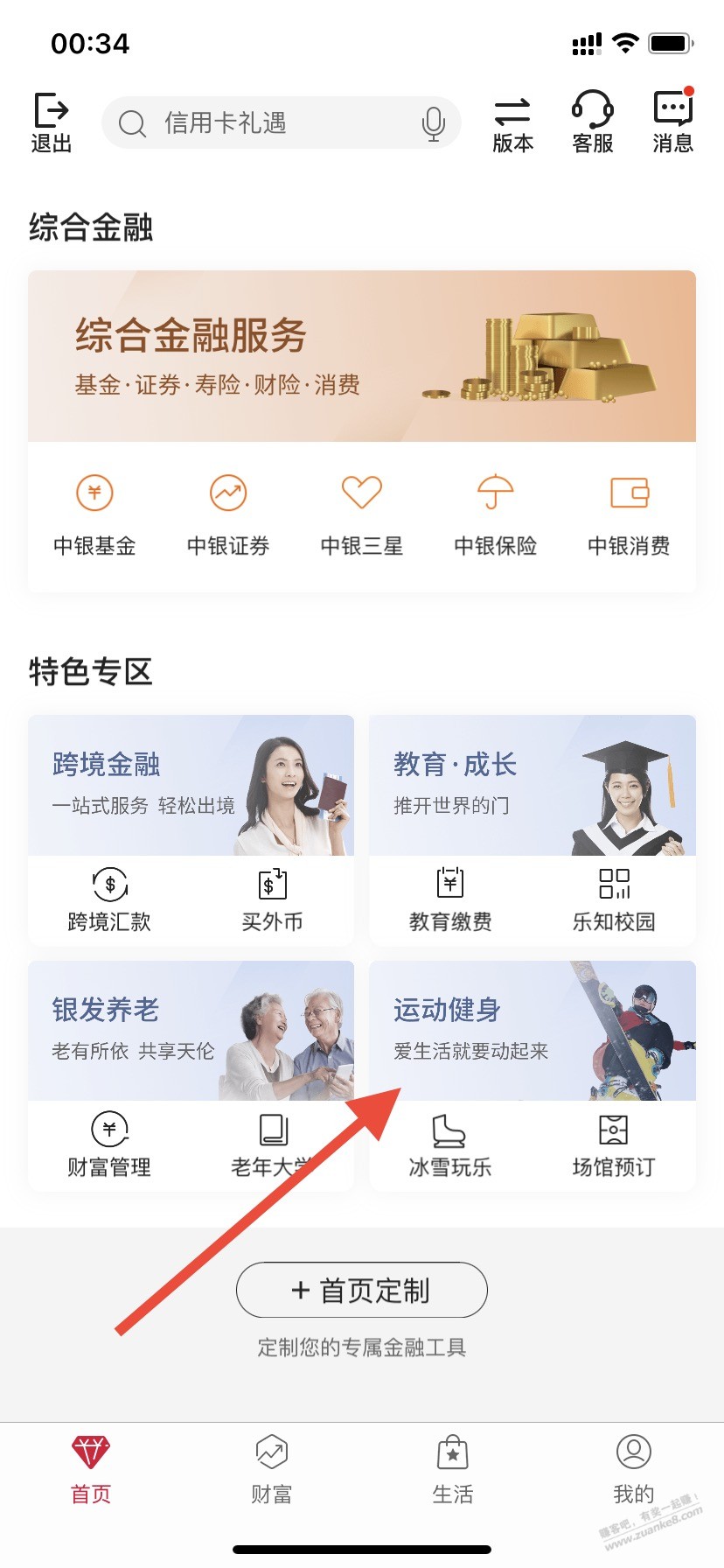
Task: Go to the 我的 tab
Action: click(633, 1470)
